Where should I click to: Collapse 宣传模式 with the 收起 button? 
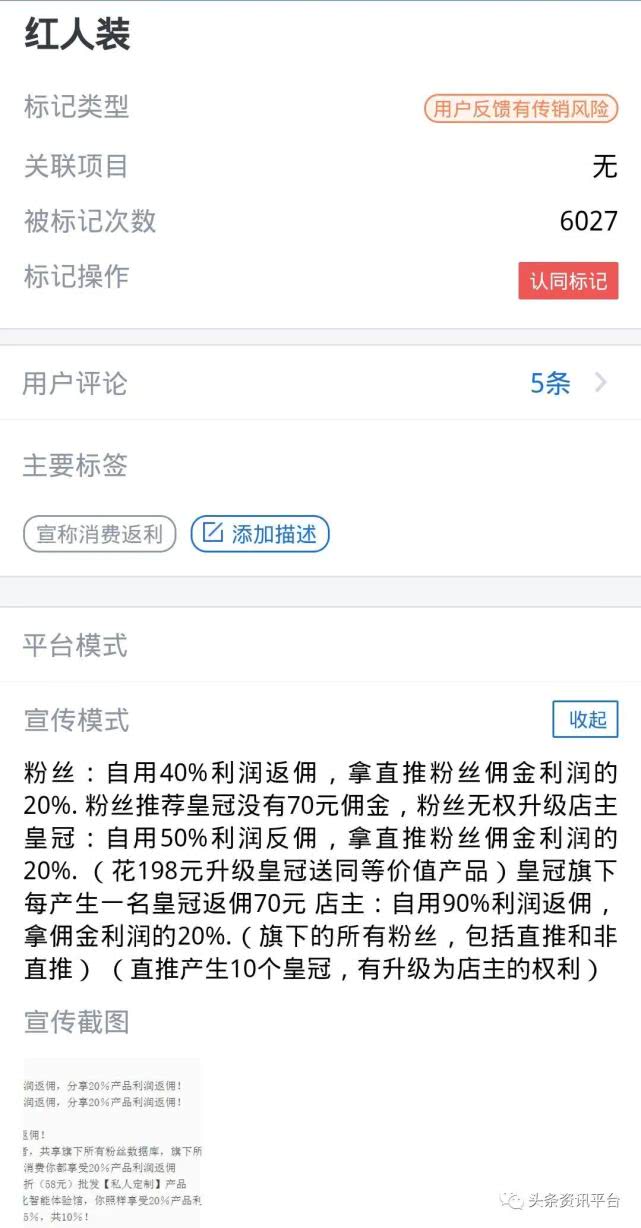586,719
